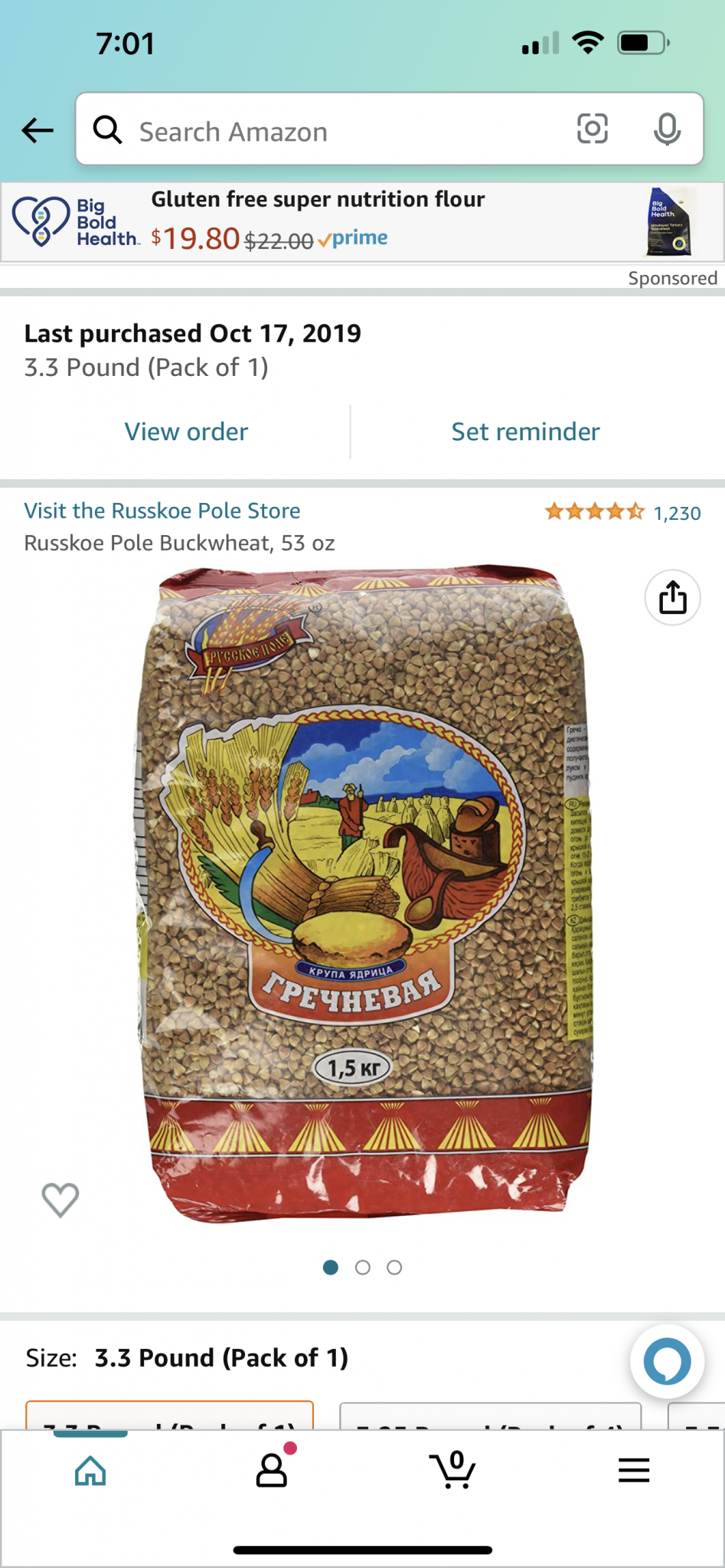
Task: Set reminder for this product
Action: tap(525, 432)
